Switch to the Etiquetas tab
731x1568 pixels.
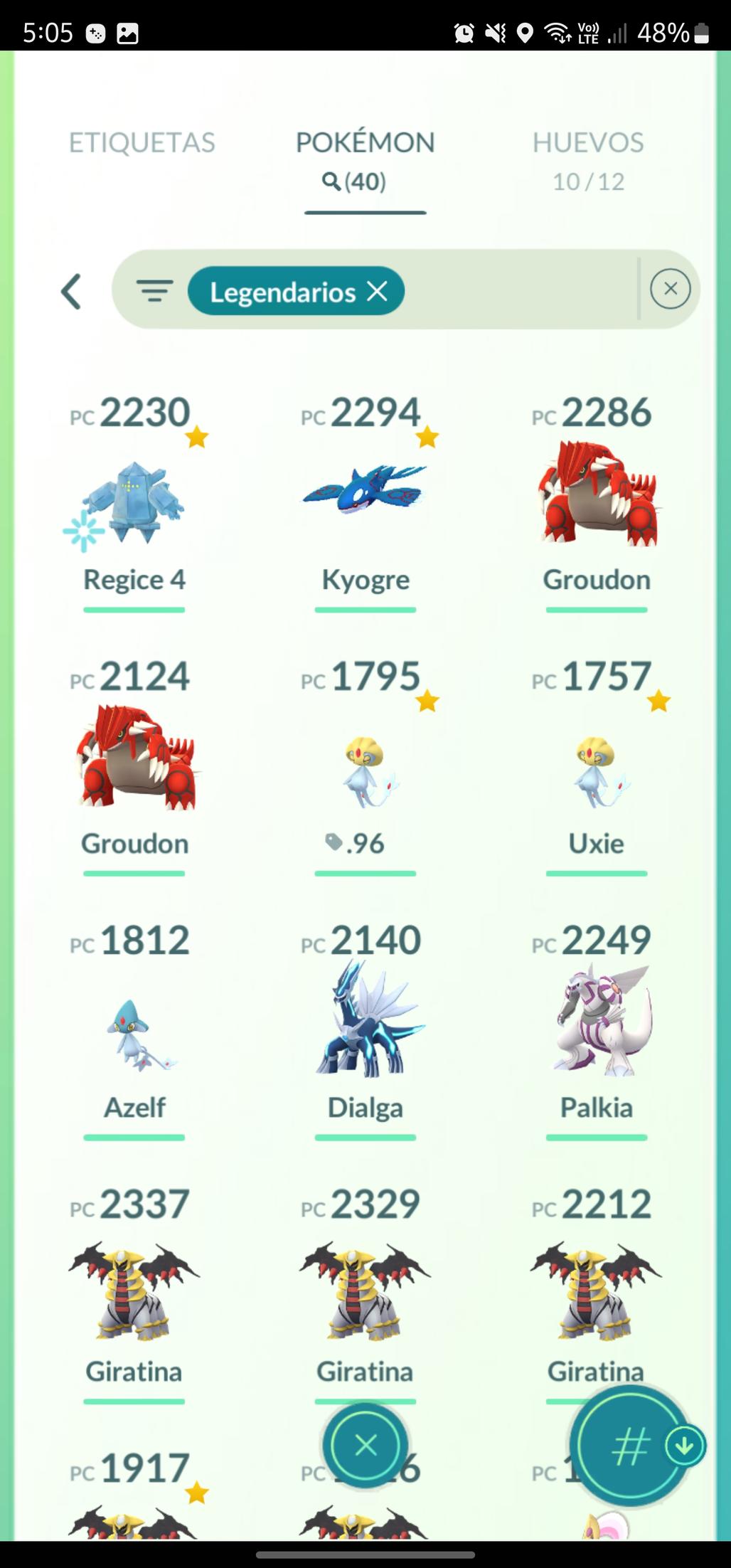pos(142,143)
